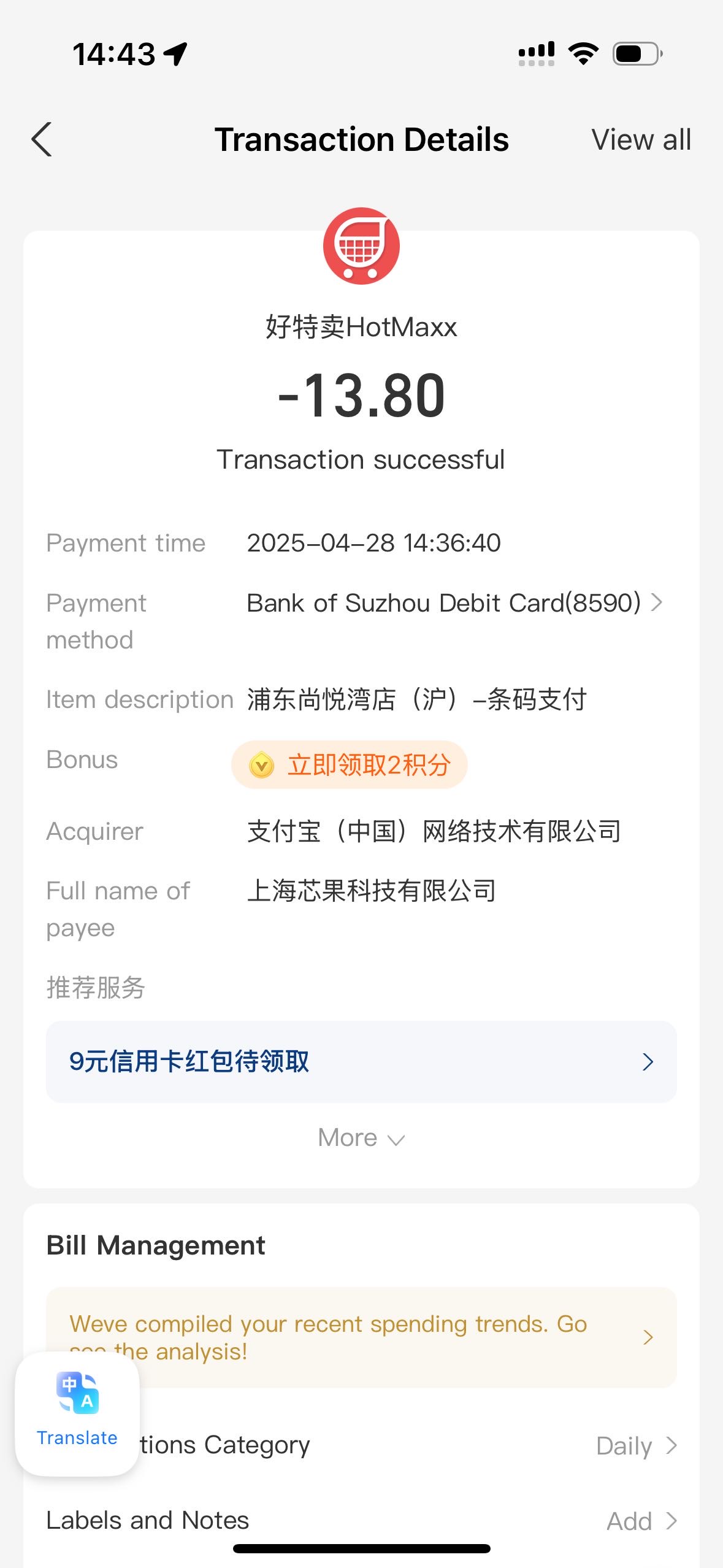Open View all transactions
The width and height of the screenshot is (723, 1568).
pos(641,139)
